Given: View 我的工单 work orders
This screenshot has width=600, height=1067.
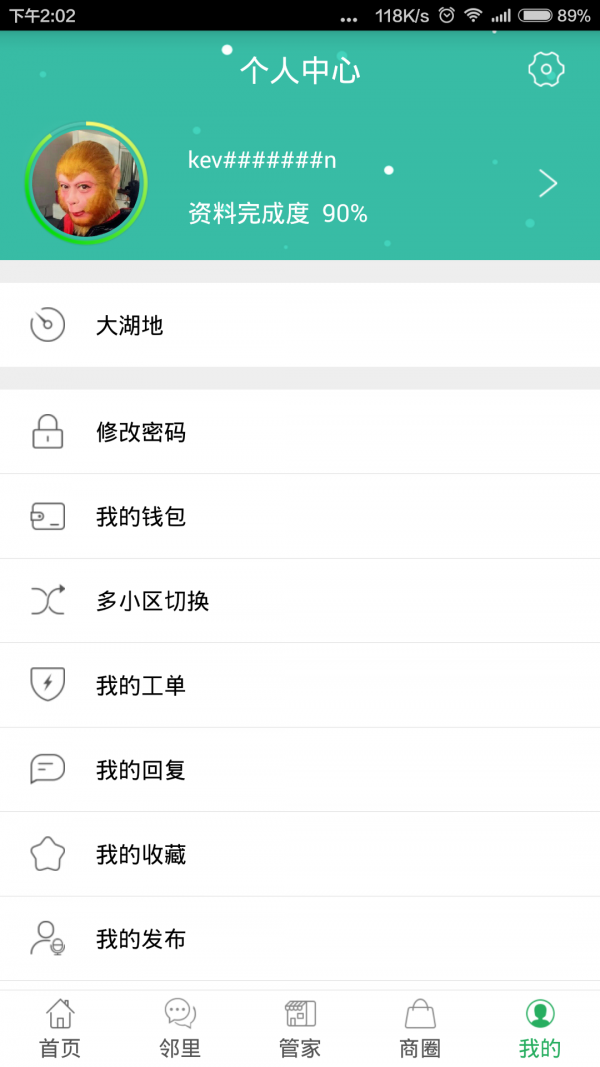Looking at the screenshot, I should pos(300,685).
